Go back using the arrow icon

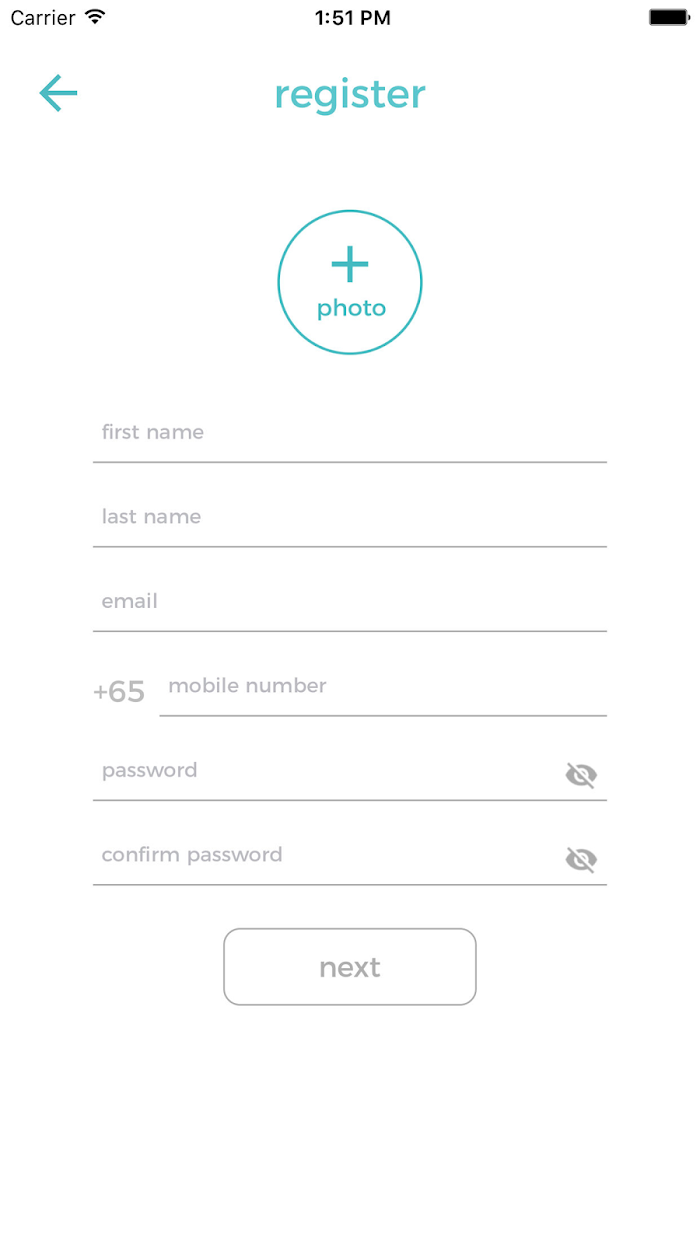click(x=58, y=94)
